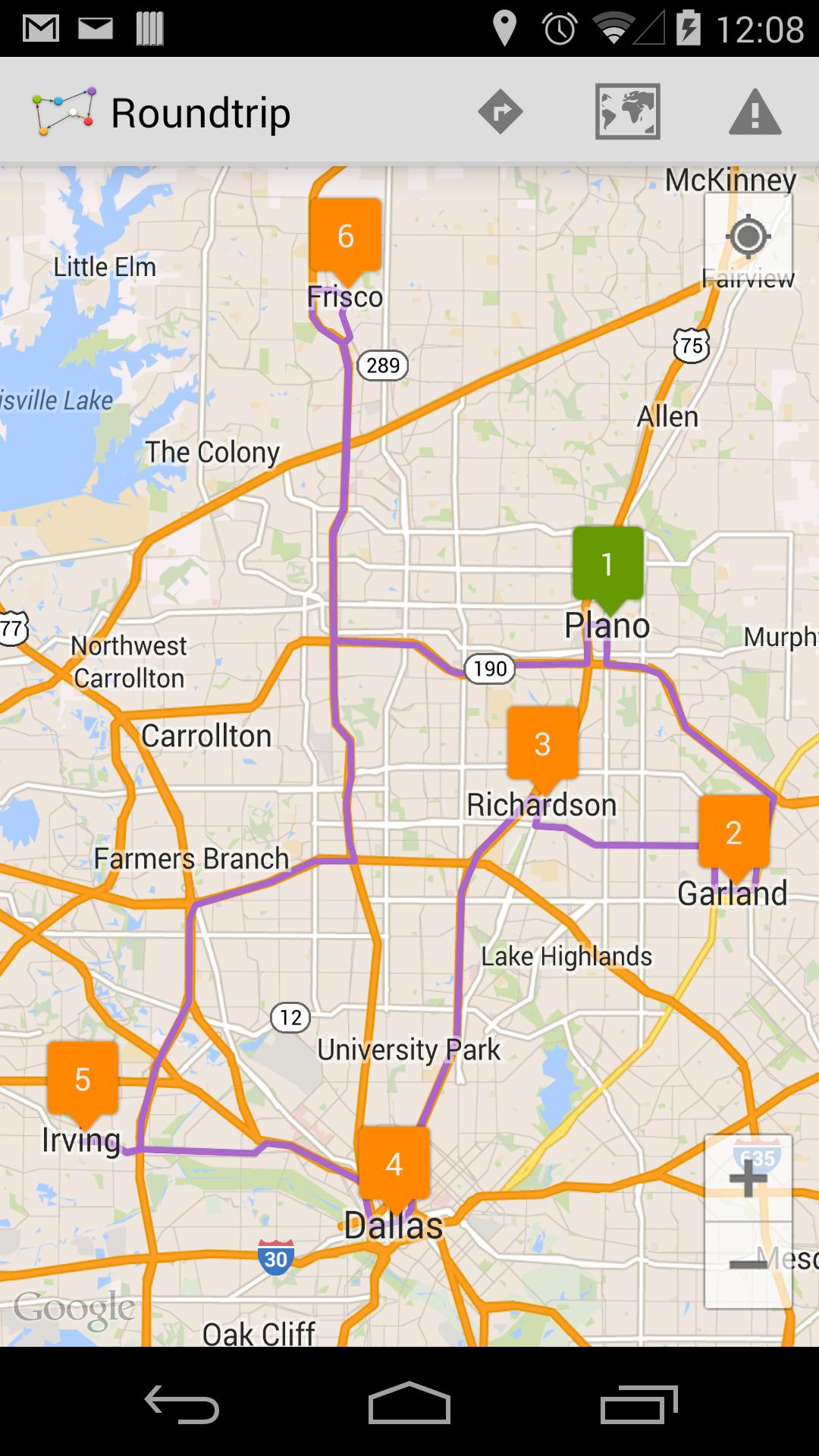Open the warning triangle icon
Screen dimensions: 819x1456
[x=755, y=112]
